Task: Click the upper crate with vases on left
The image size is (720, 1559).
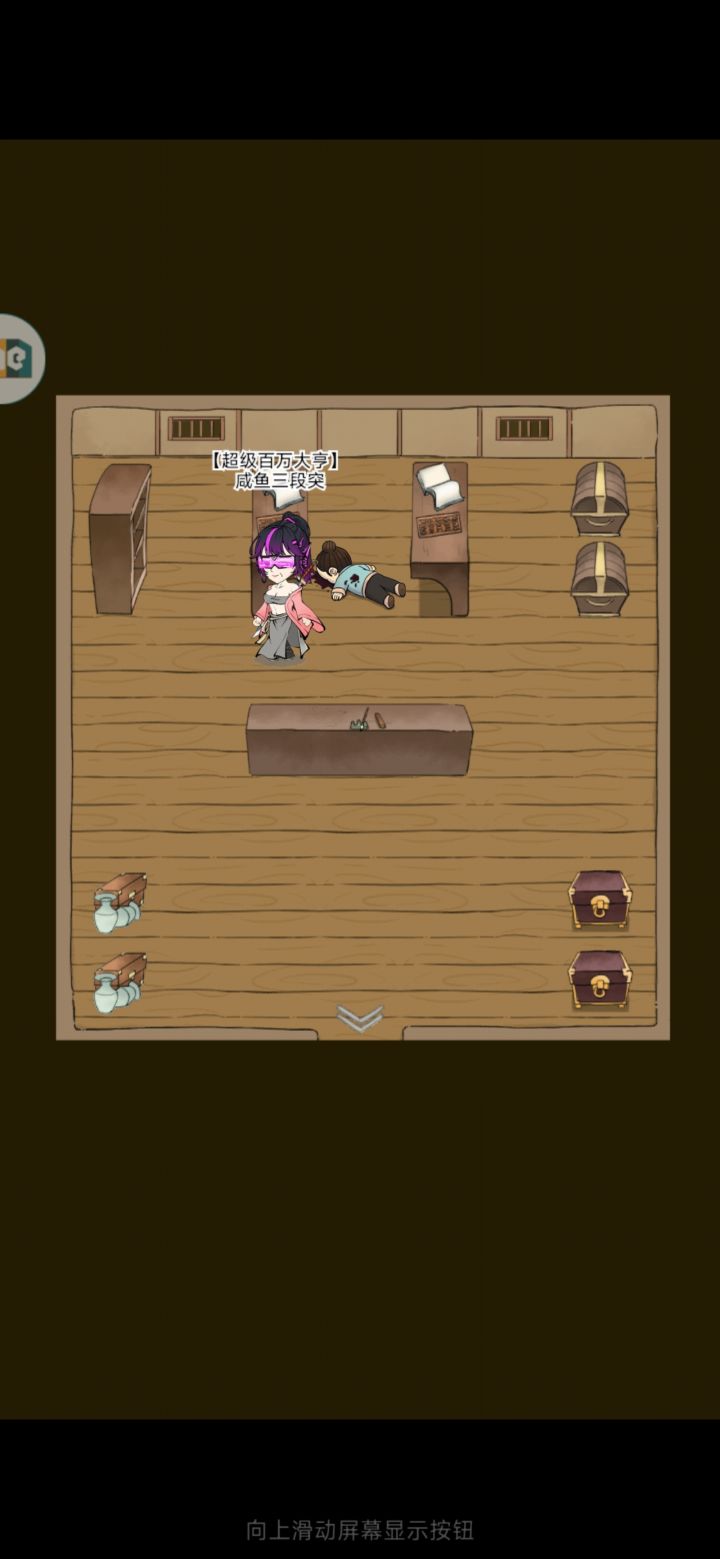Action: [x=120, y=900]
